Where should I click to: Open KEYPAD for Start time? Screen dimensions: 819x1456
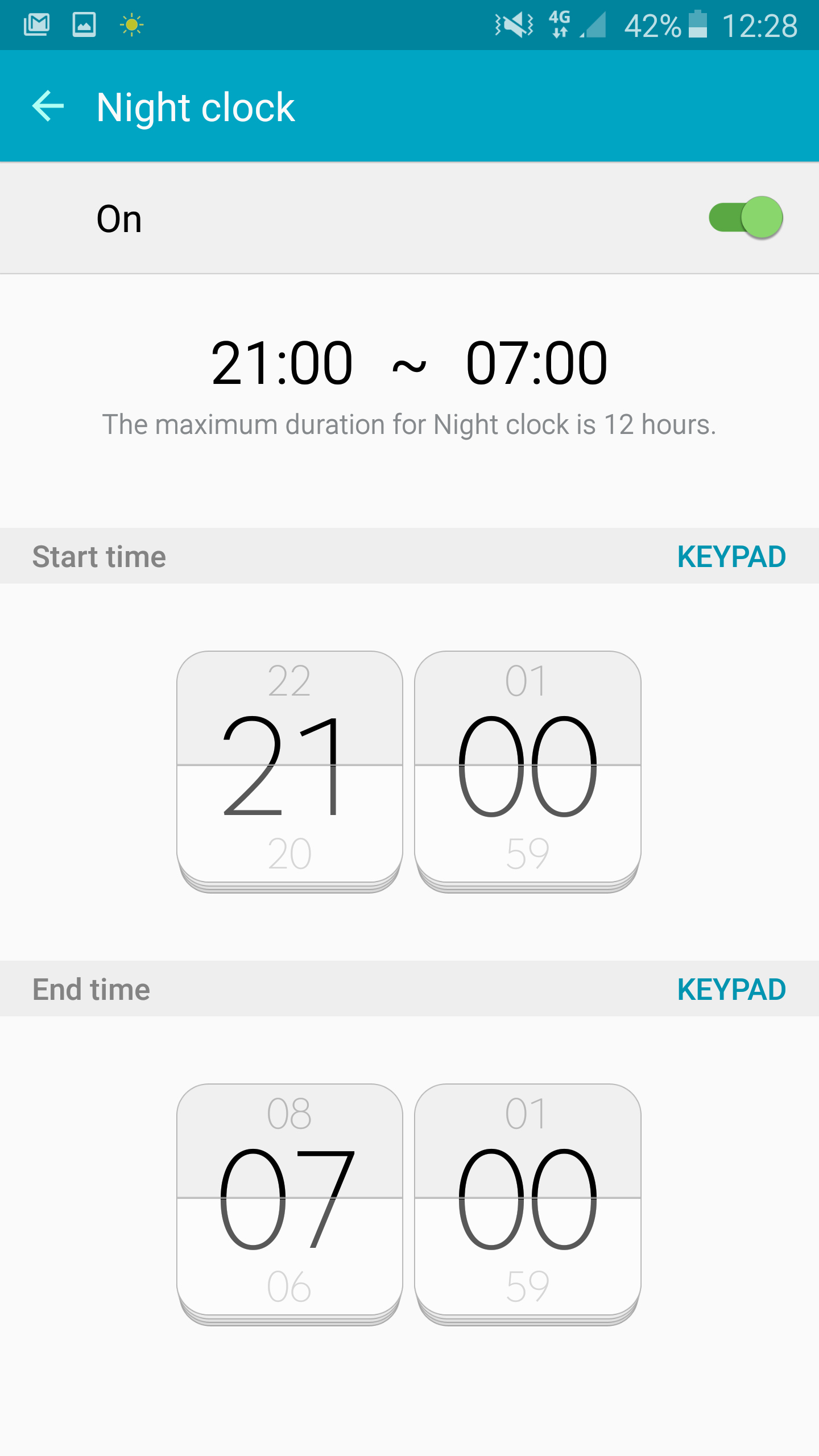731,556
